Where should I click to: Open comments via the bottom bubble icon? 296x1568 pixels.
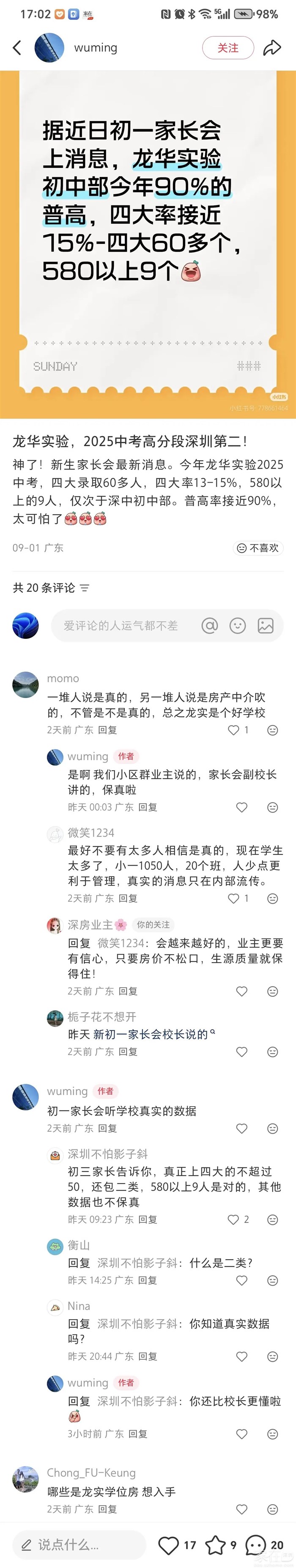click(255, 1544)
